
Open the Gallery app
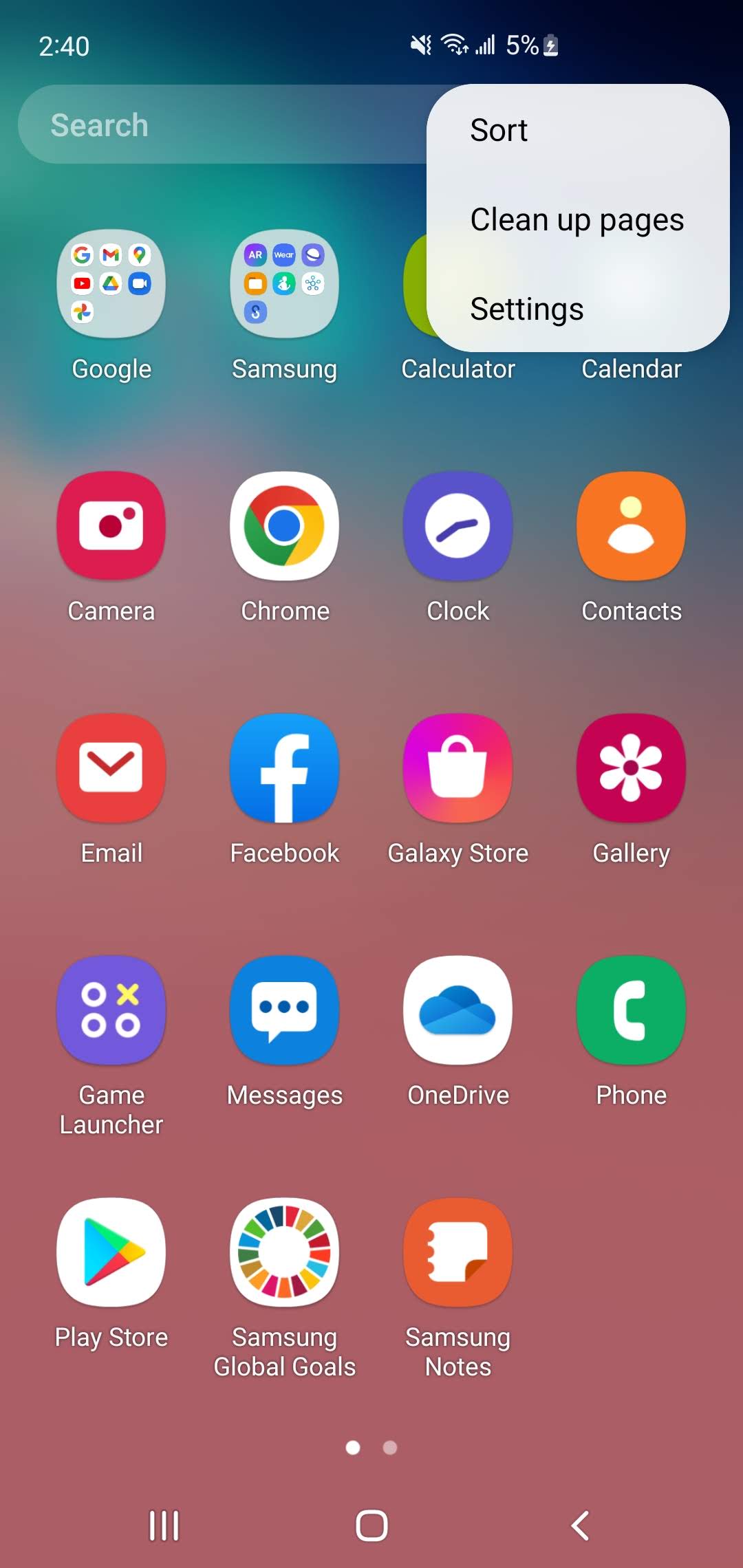point(632,768)
